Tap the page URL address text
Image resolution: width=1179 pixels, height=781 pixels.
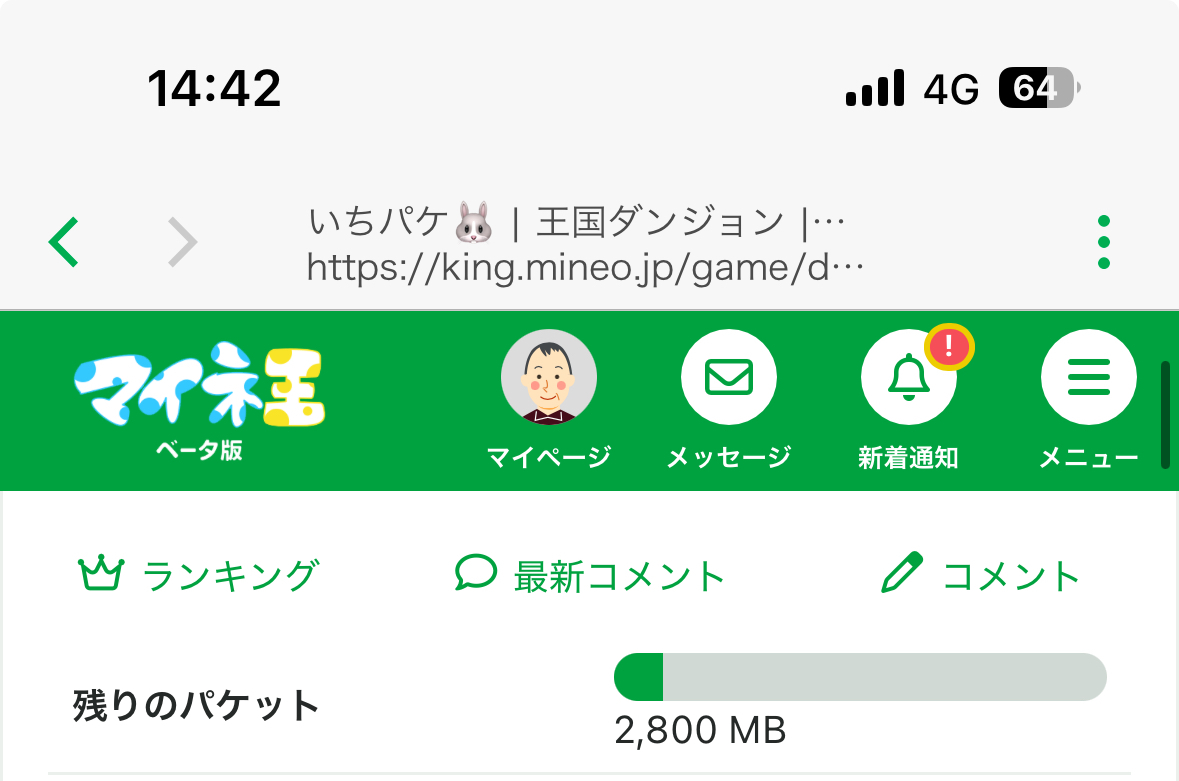pyautogui.click(x=585, y=268)
